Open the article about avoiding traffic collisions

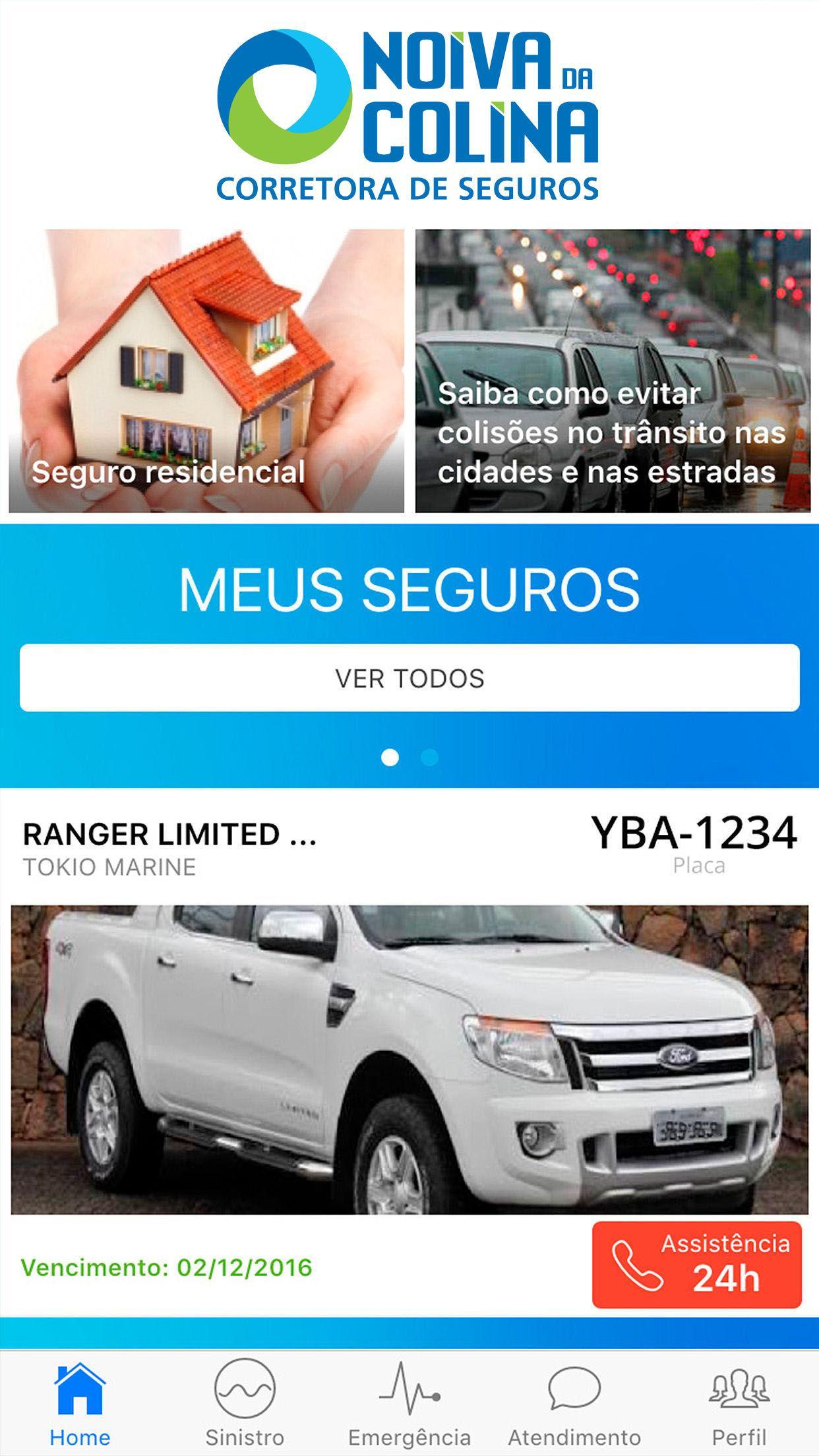pyautogui.click(x=613, y=371)
